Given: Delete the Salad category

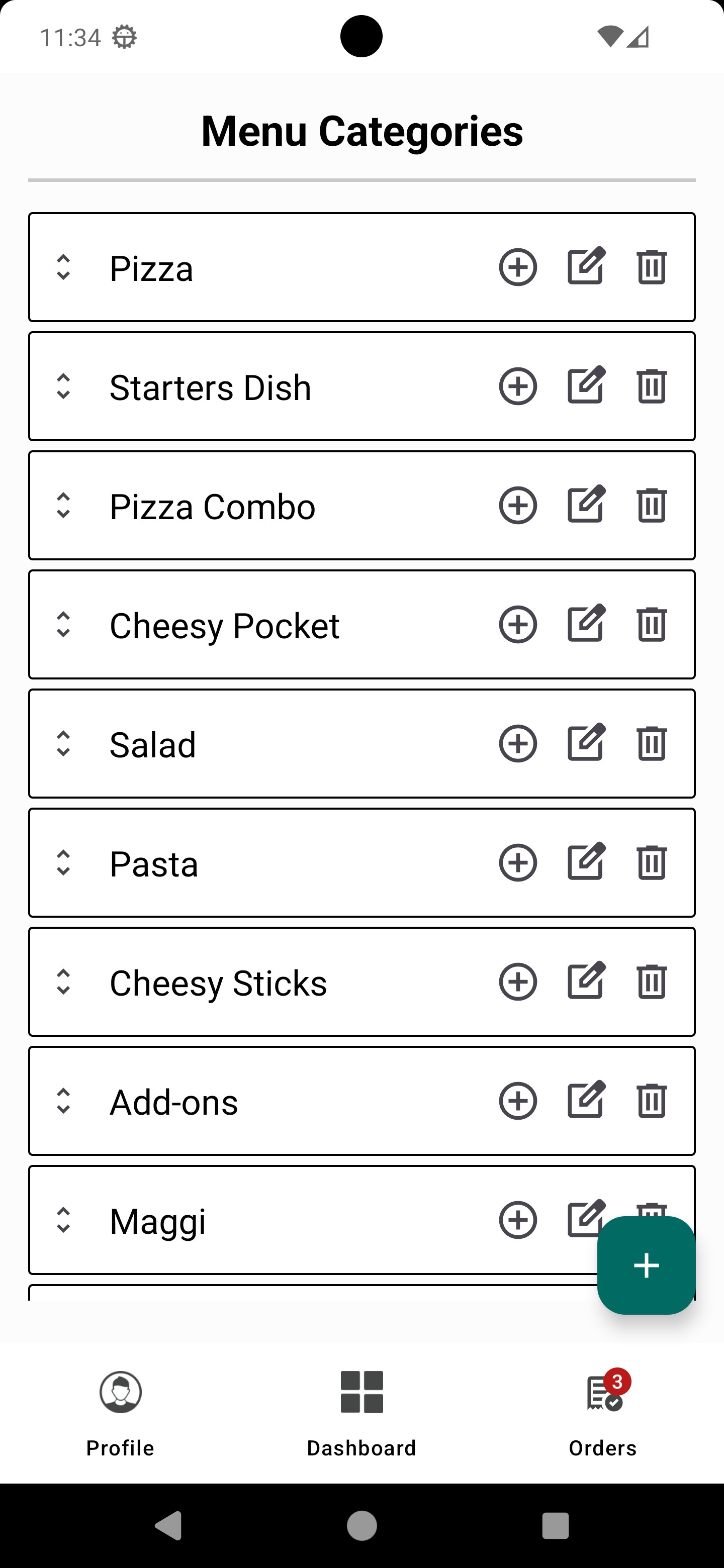Looking at the screenshot, I should click(651, 743).
